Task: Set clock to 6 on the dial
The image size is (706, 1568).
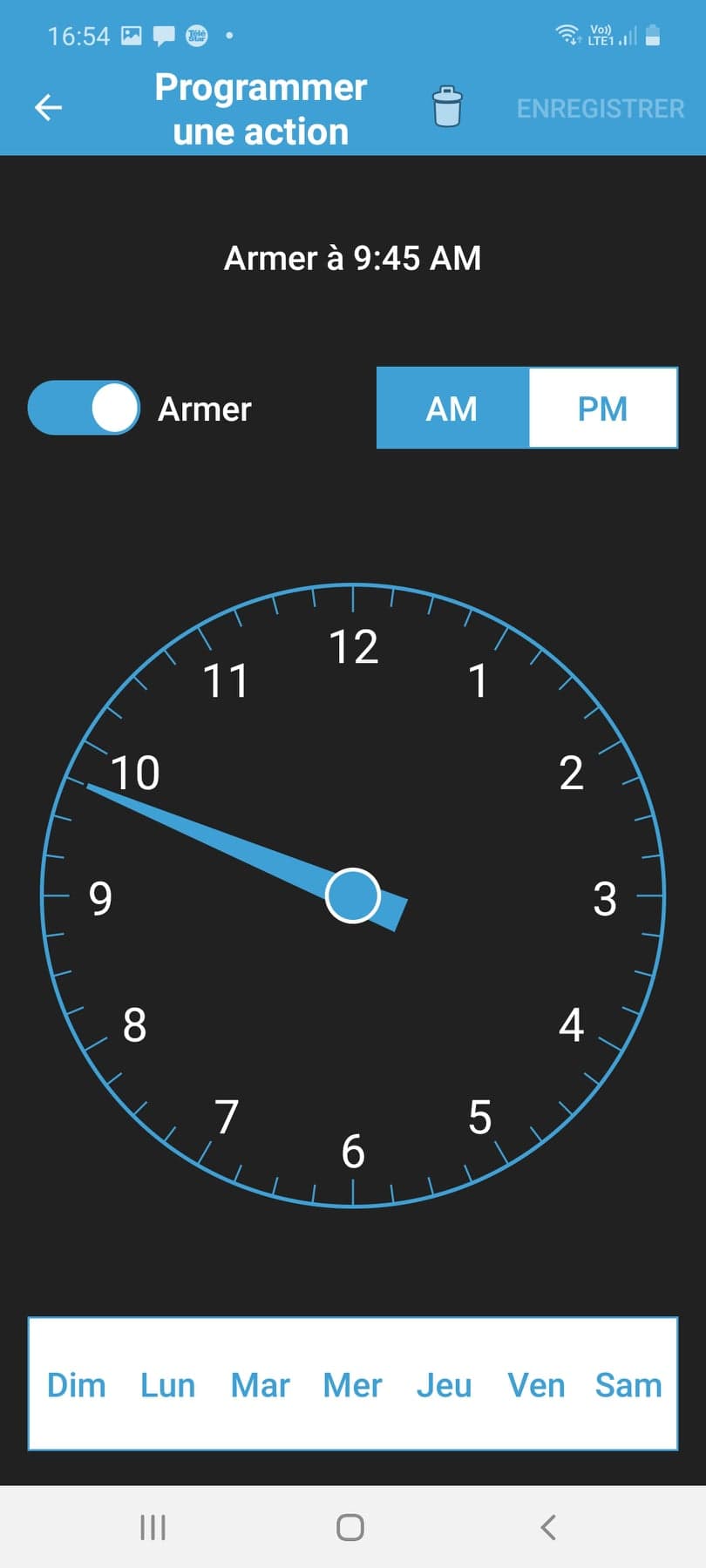Action: pyautogui.click(x=353, y=1152)
